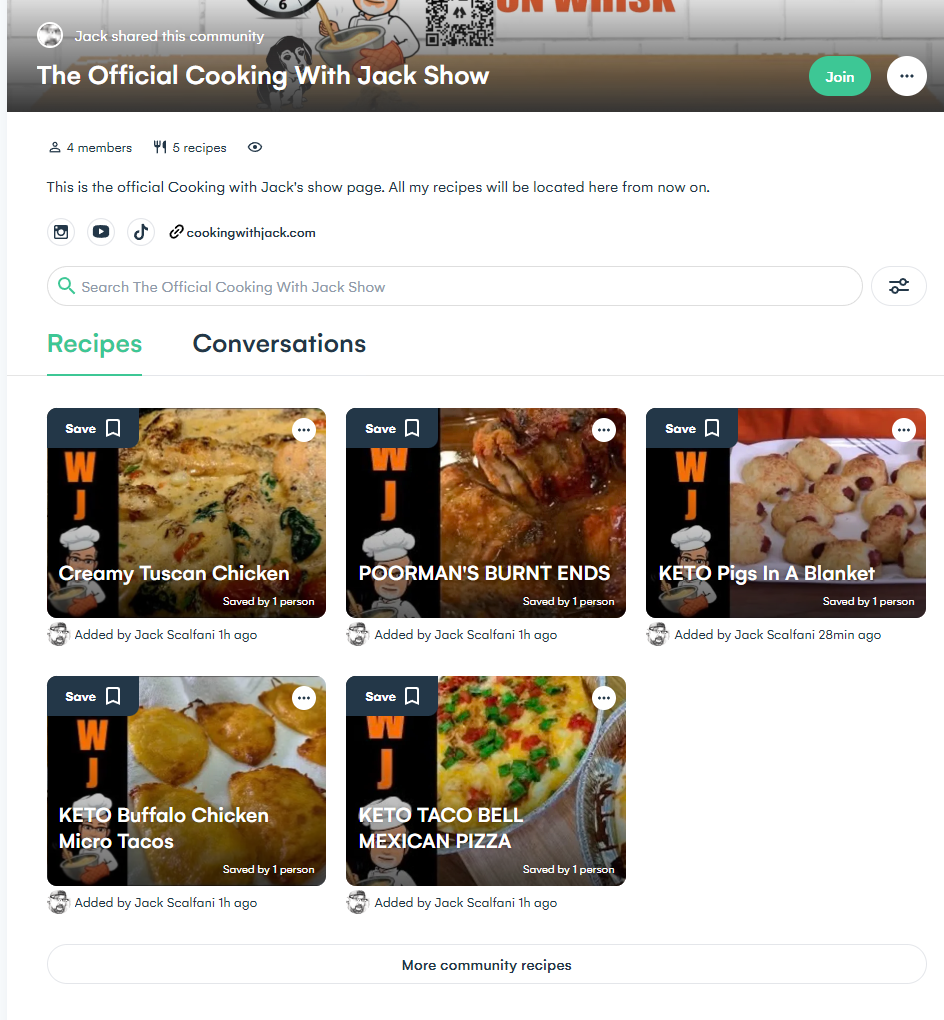Tap the community search field
Viewport: 944px width, 1020px height.
point(455,286)
